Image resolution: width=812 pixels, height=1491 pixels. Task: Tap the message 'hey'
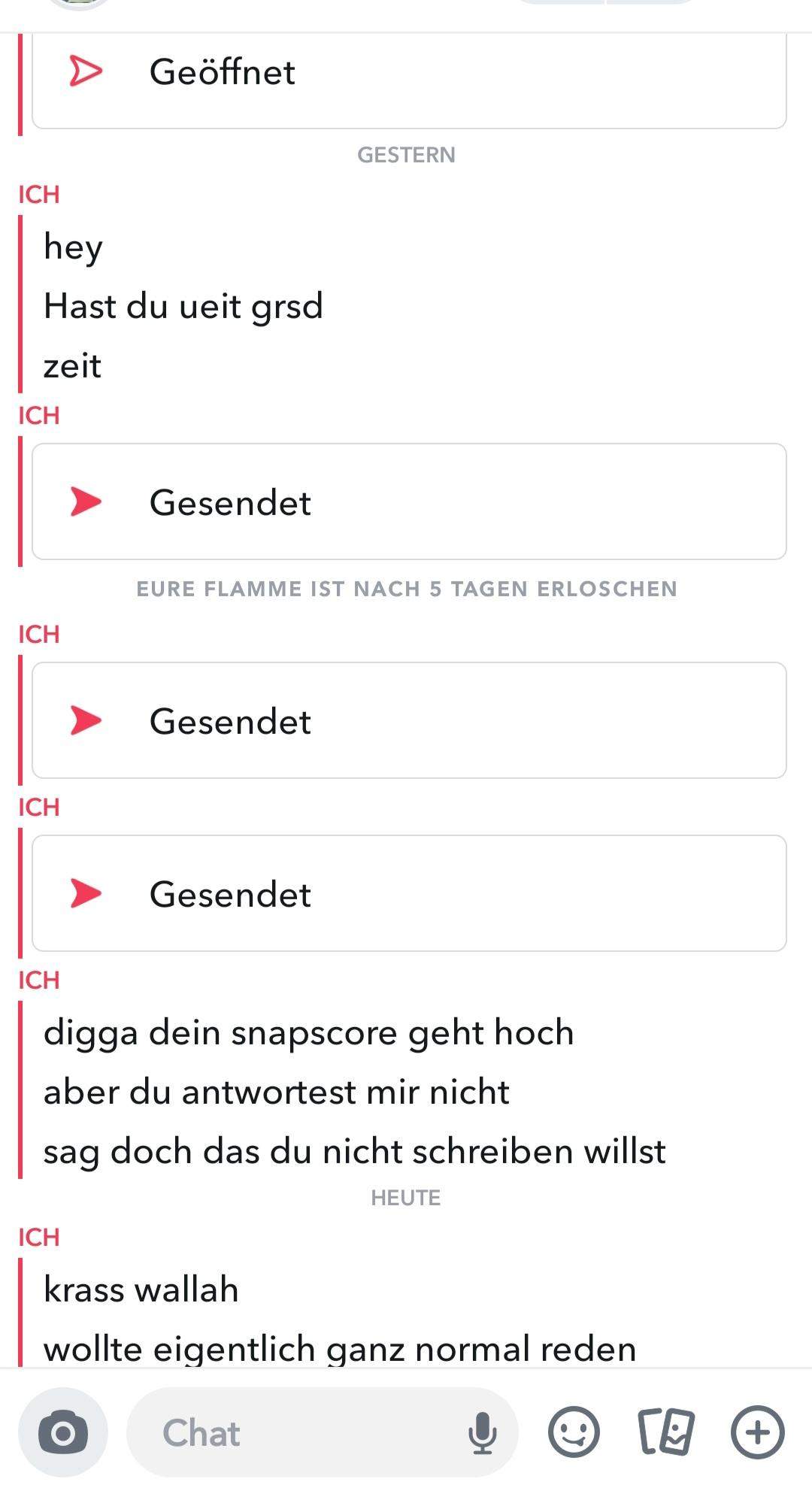tap(73, 246)
